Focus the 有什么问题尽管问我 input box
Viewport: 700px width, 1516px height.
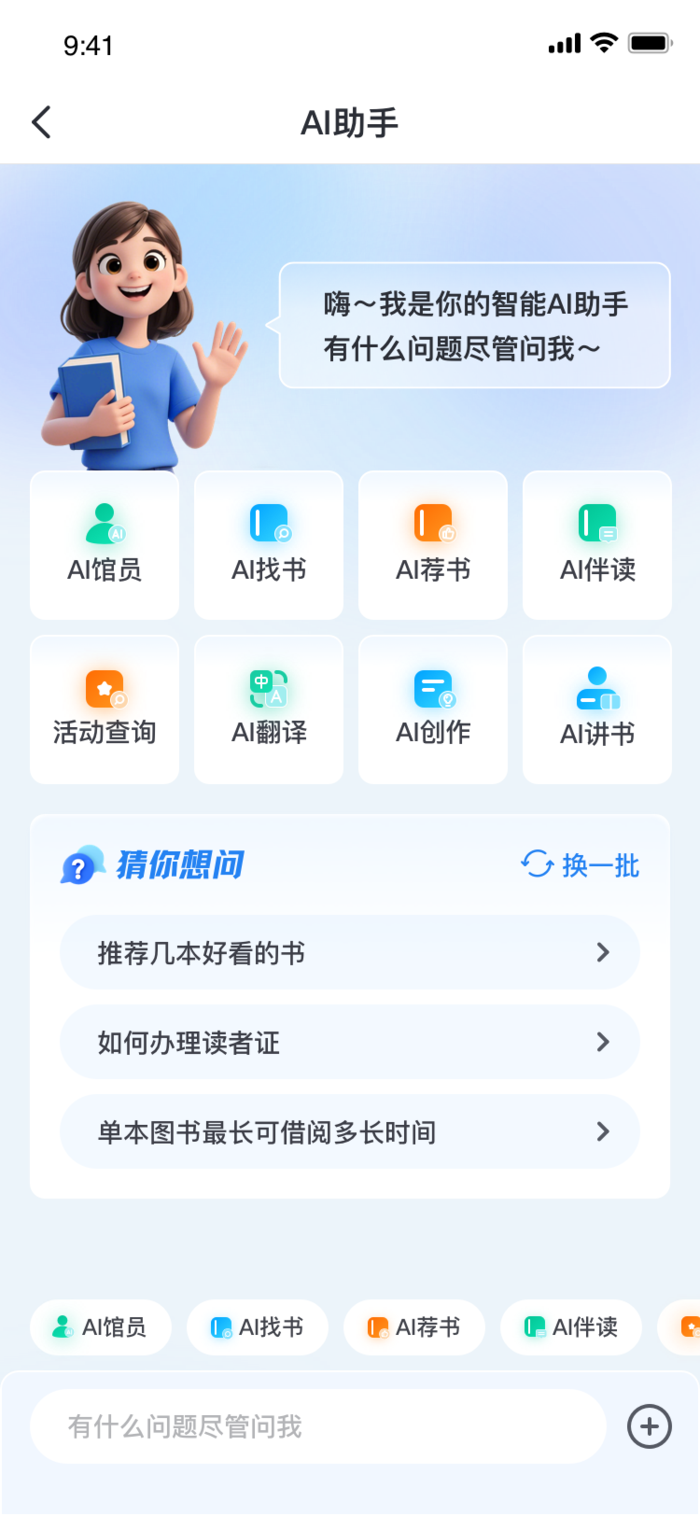[x=318, y=1426]
